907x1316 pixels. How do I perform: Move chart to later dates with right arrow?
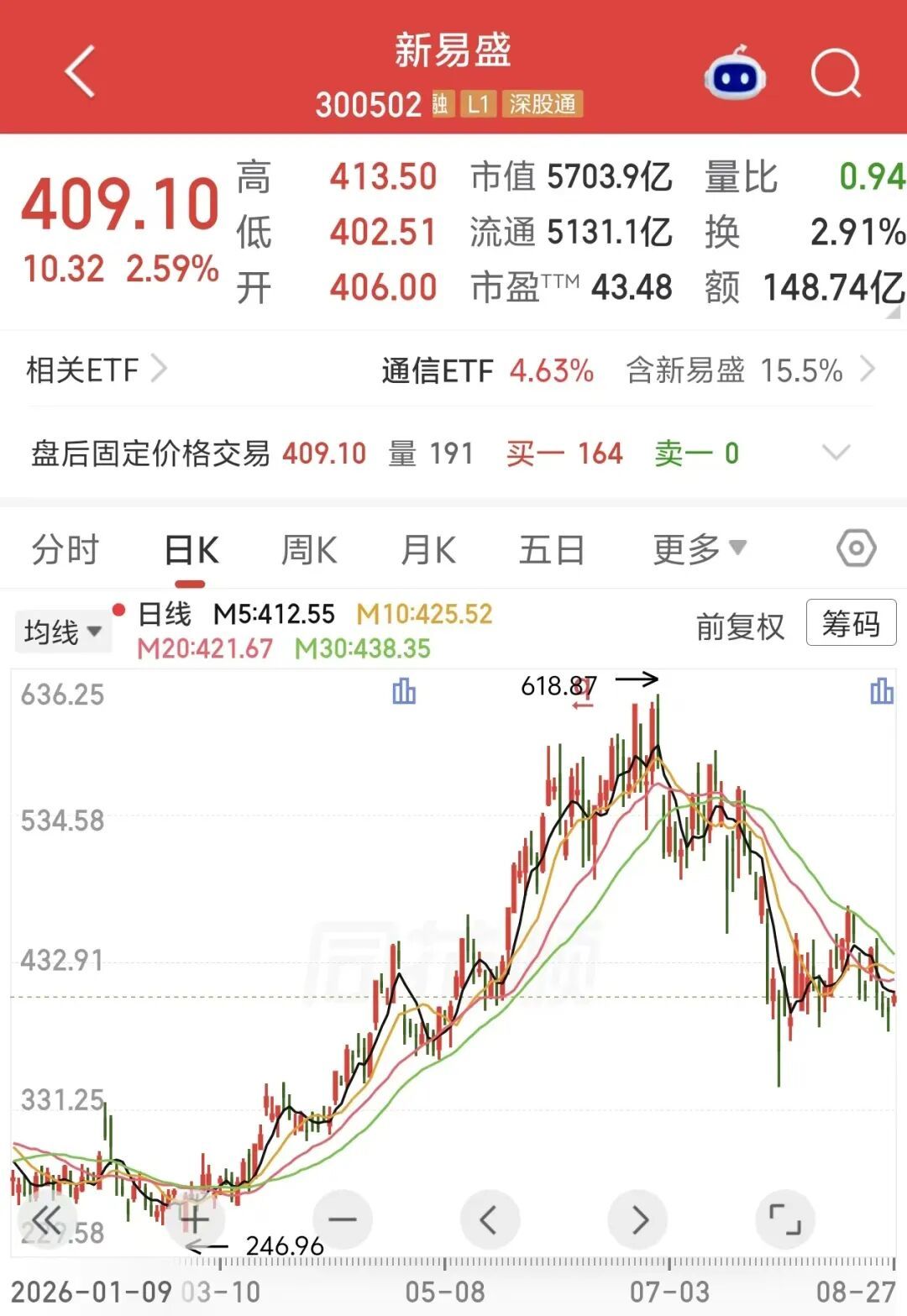pyautogui.click(x=638, y=1219)
